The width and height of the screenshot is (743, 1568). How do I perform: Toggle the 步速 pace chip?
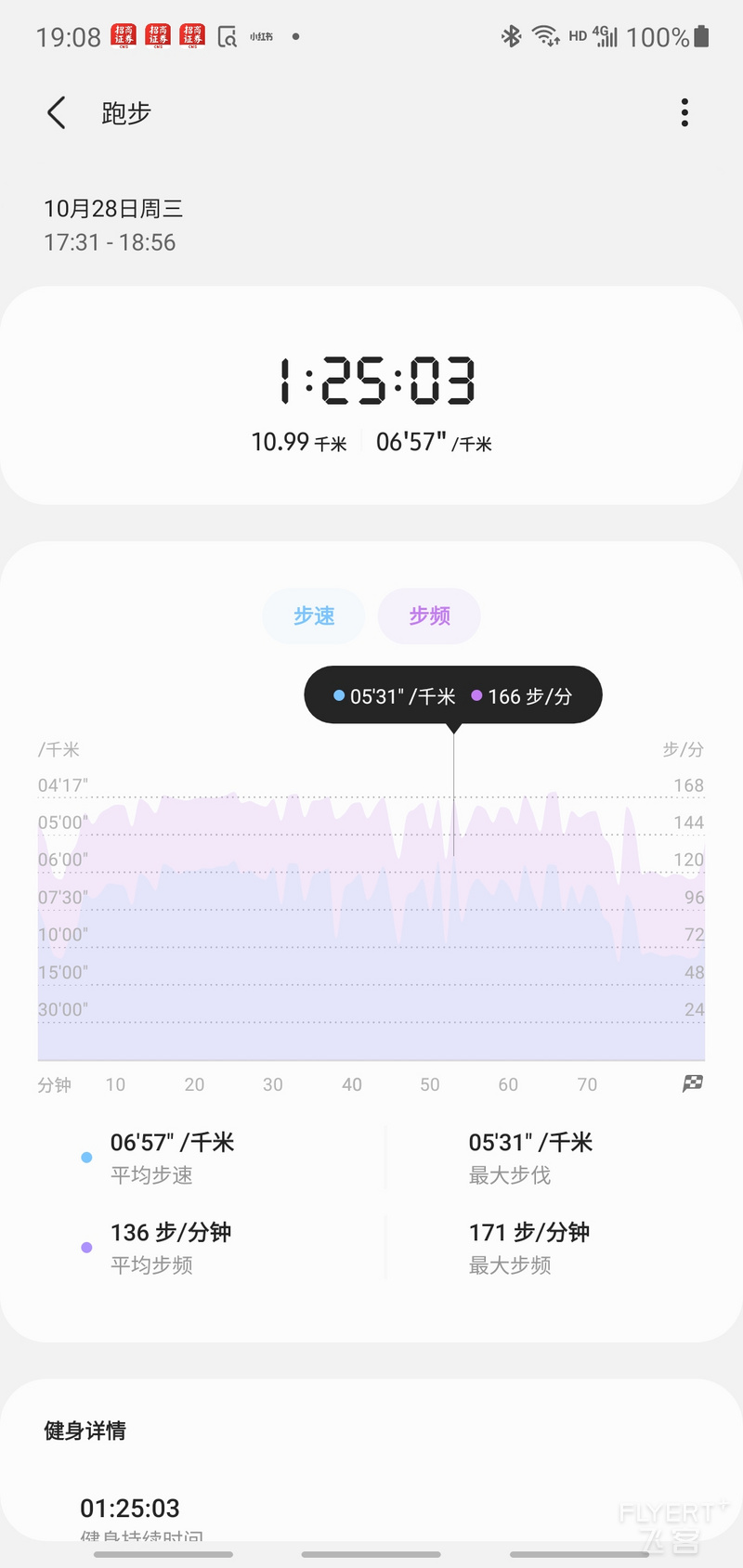point(314,616)
